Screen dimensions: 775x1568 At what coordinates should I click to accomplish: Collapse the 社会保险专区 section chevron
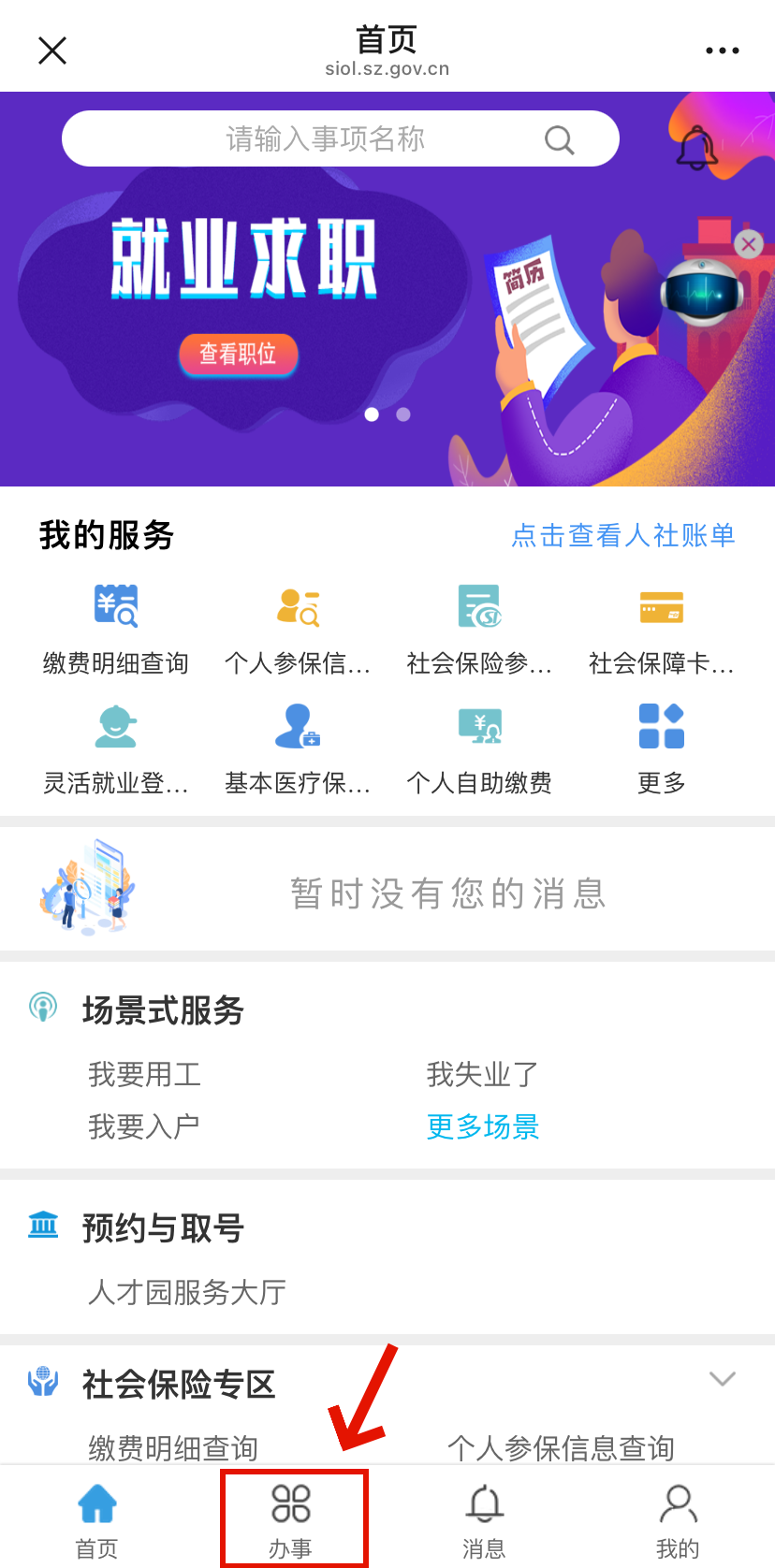(x=722, y=1378)
